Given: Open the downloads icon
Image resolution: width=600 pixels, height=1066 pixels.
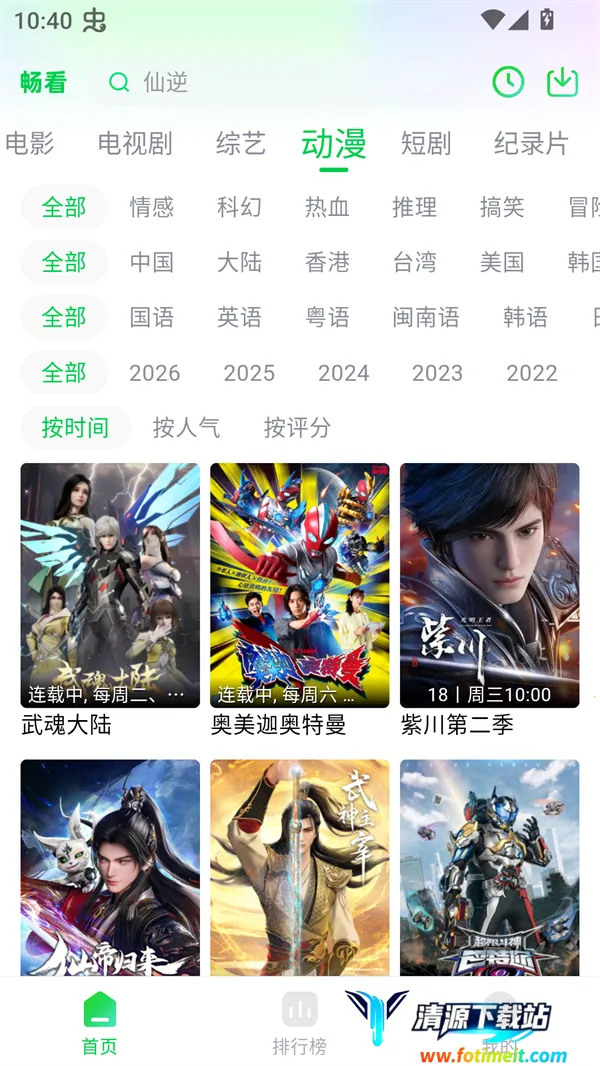Looking at the screenshot, I should (563, 82).
